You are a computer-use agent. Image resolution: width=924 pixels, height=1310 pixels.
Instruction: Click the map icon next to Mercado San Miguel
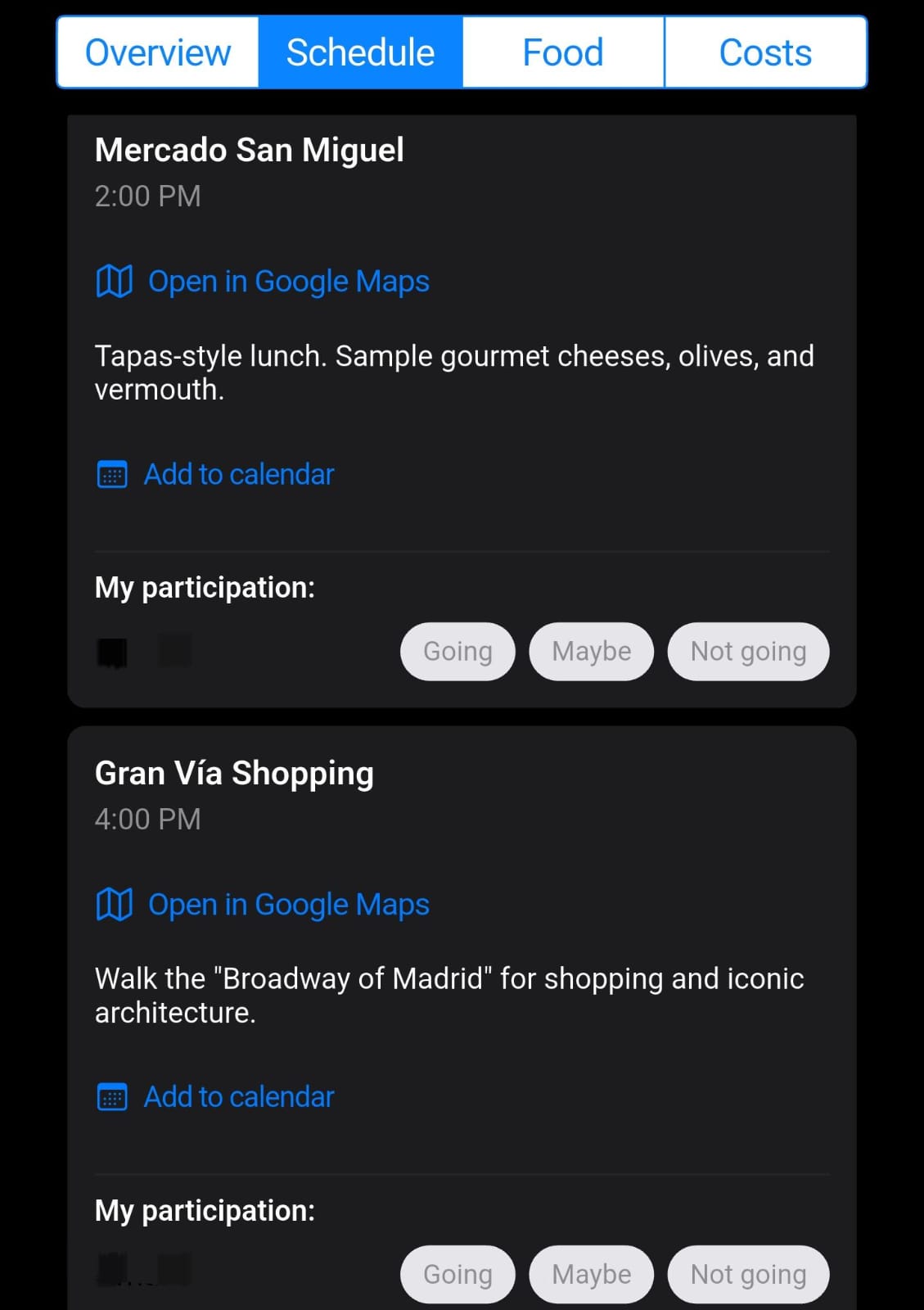(x=113, y=281)
